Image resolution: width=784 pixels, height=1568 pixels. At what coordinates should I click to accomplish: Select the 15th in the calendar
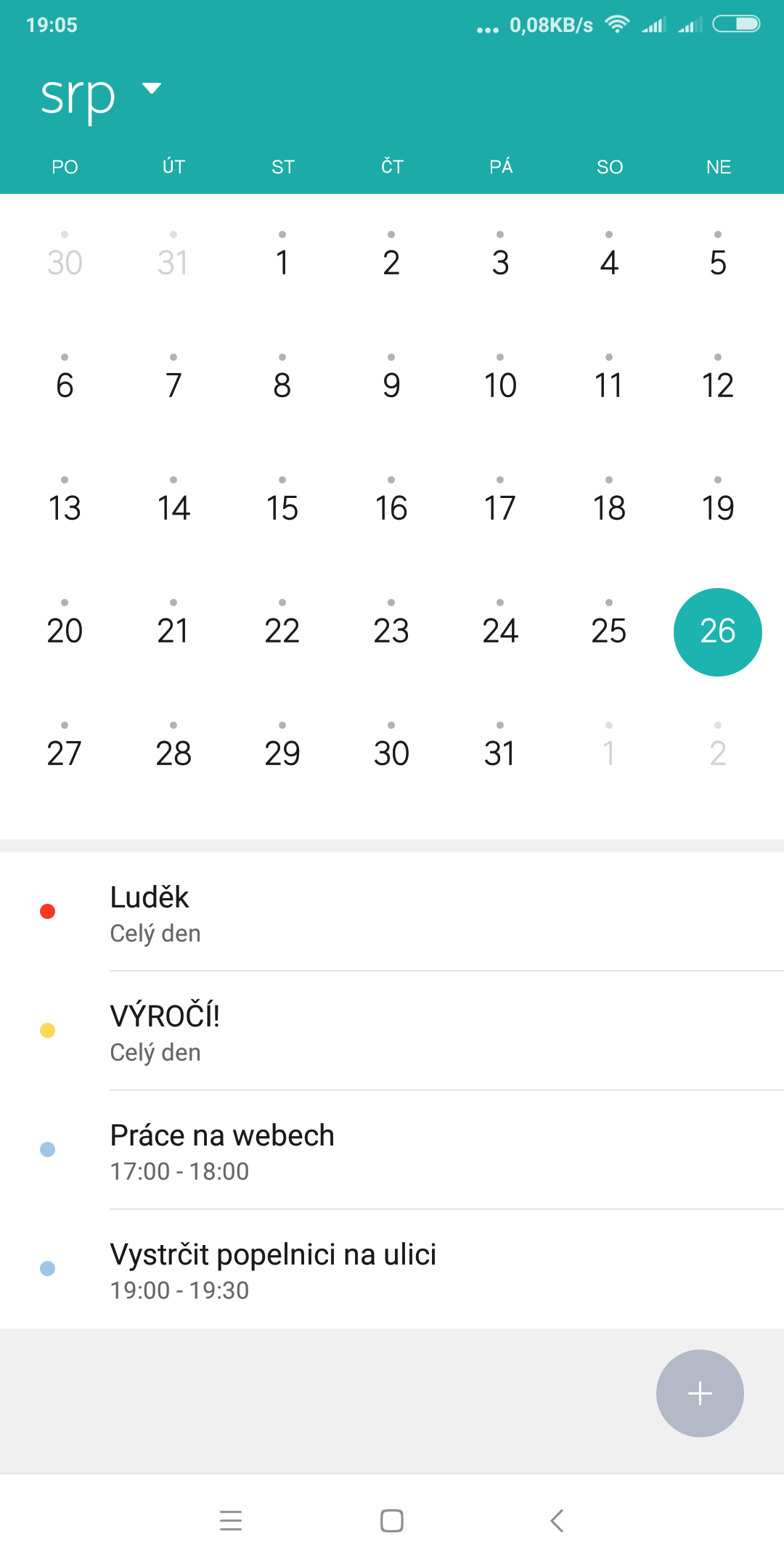(x=282, y=507)
